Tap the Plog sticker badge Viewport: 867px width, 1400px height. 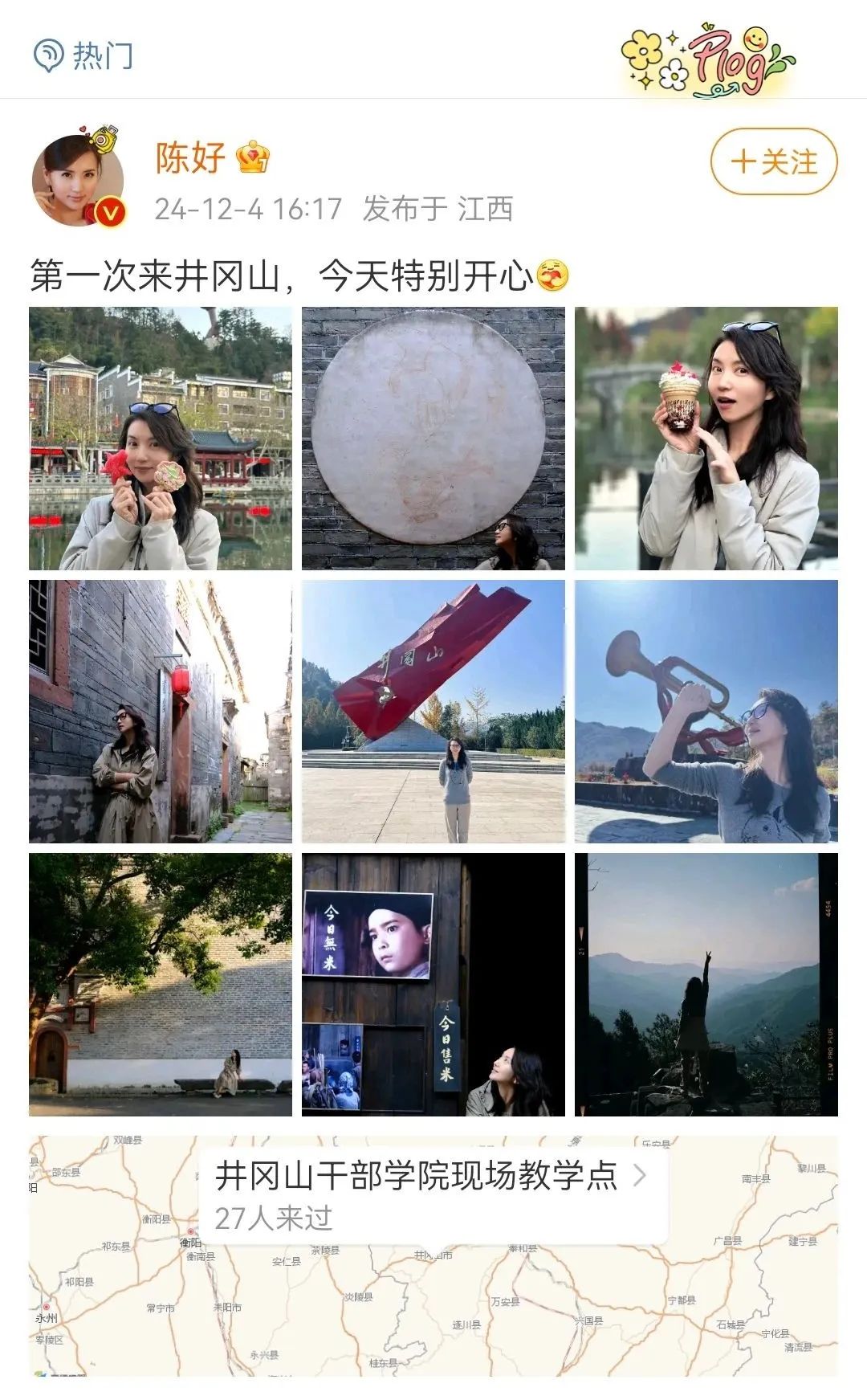[x=708, y=61]
